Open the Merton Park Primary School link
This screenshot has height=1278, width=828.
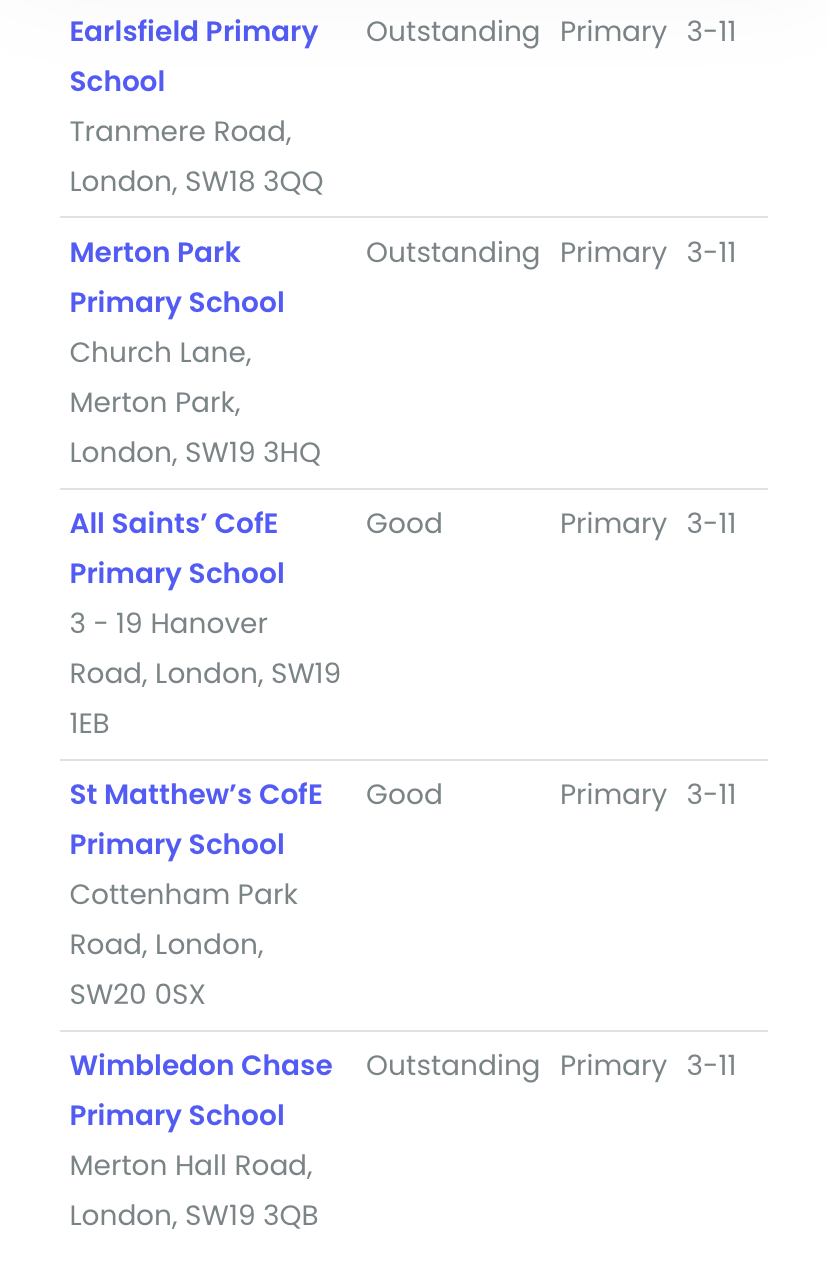click(x=155, y=253)
